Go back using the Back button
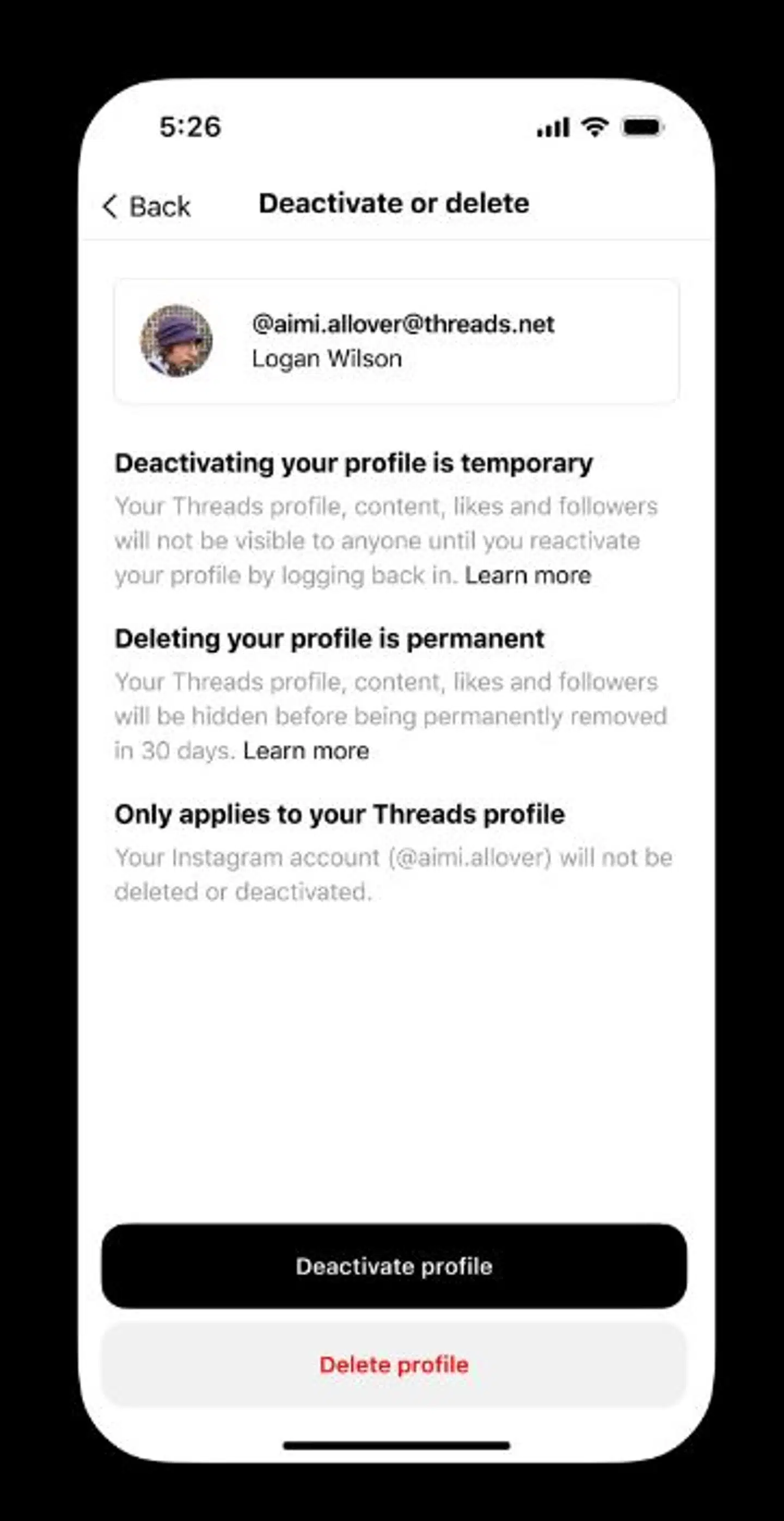This screenshot has height=1521, width=784. pos(147,206)
